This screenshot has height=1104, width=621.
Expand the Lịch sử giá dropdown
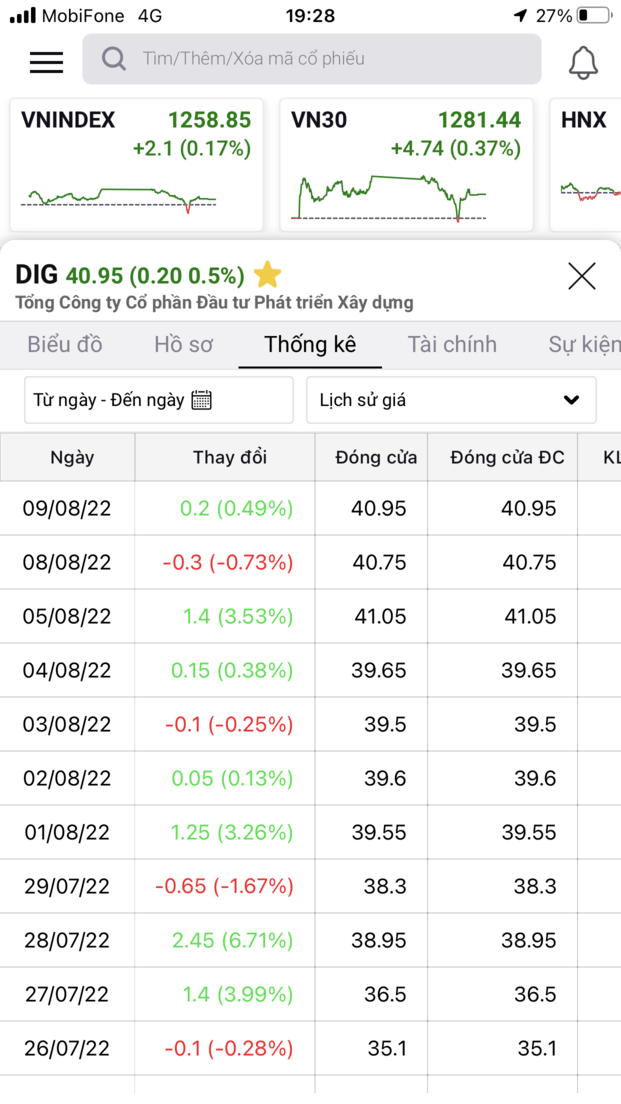pos(451,400)
